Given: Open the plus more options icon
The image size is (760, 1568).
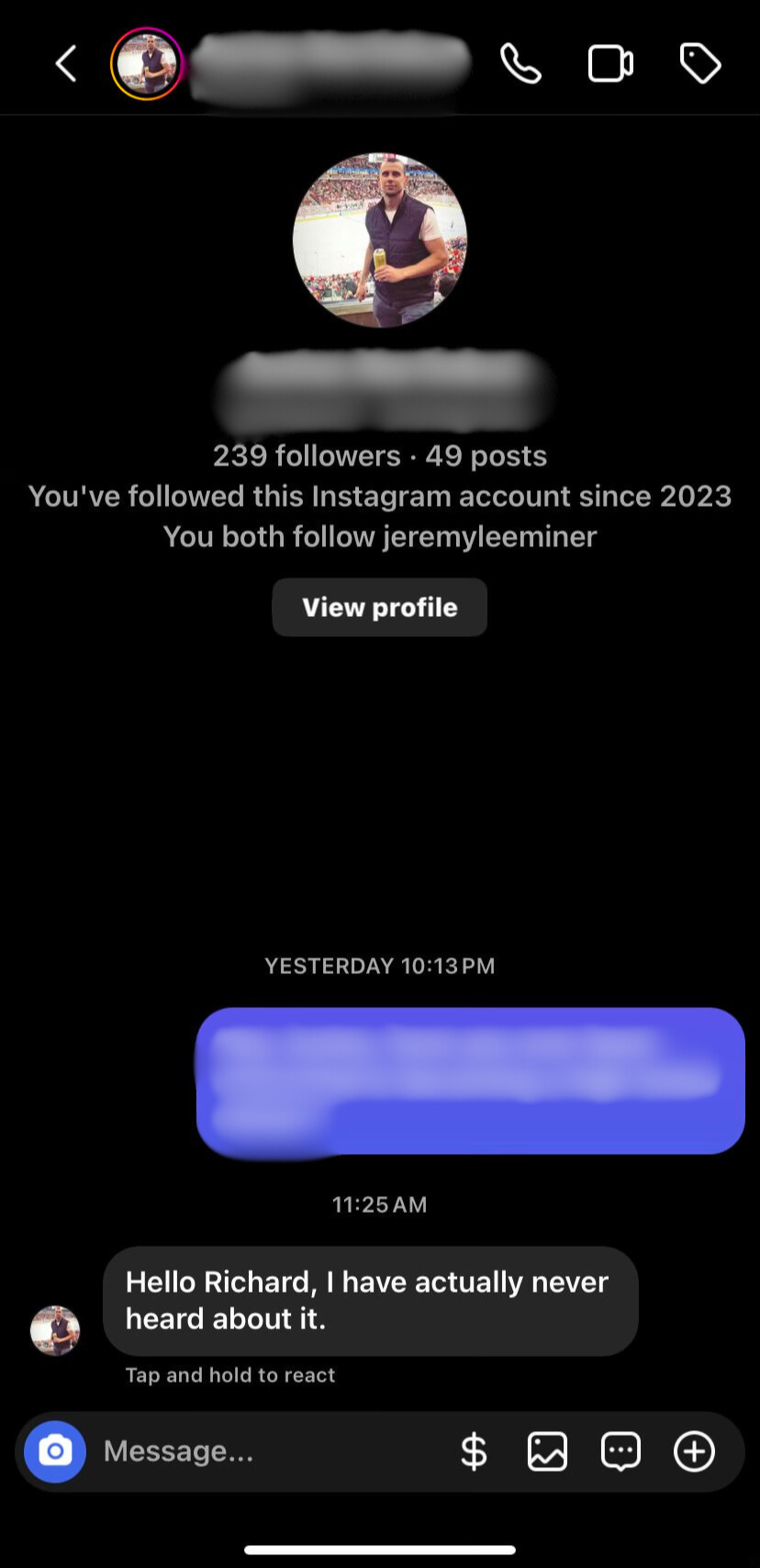Looking at the screenshot, I should pos(694,1451).
